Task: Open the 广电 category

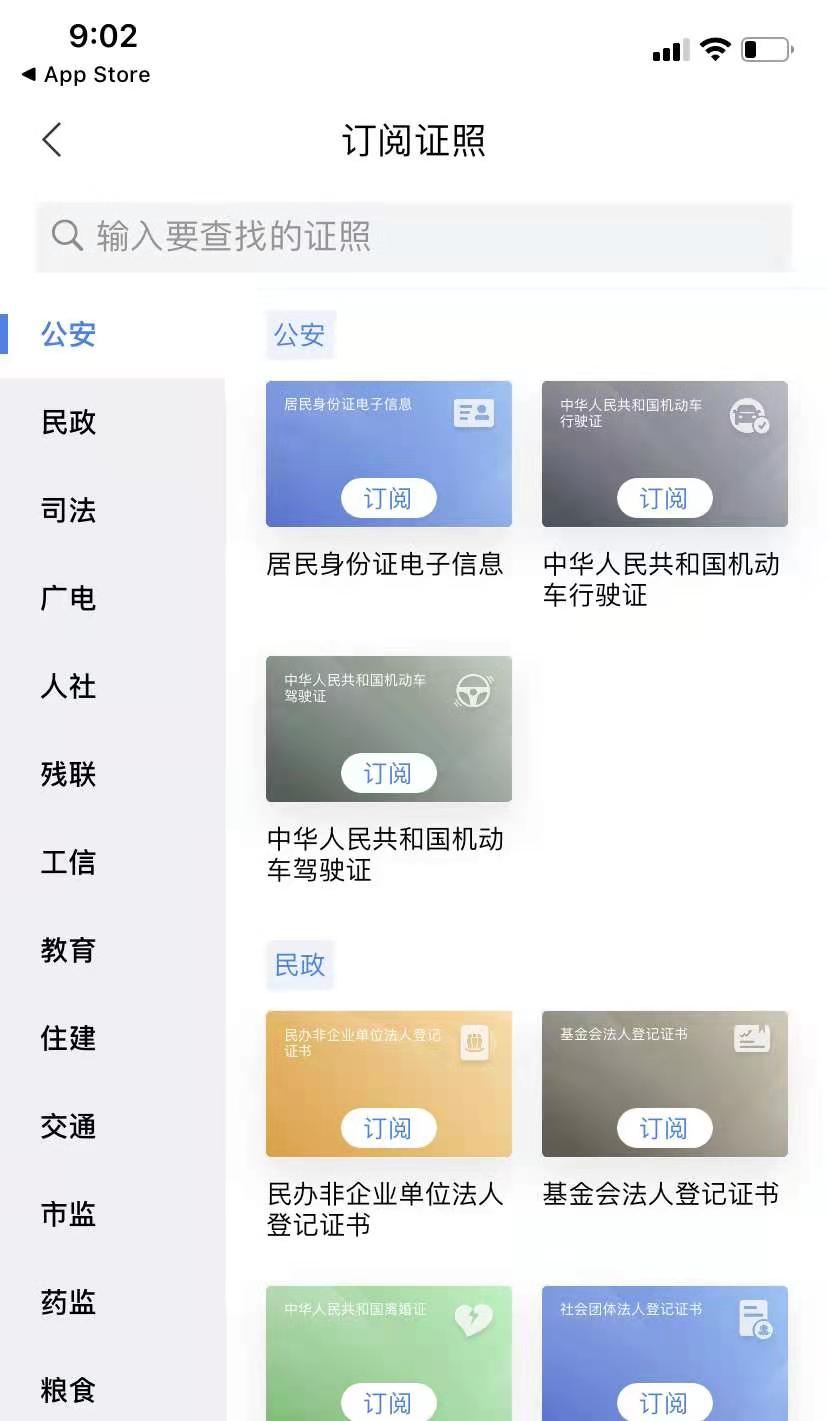Action: pos(69,598)
